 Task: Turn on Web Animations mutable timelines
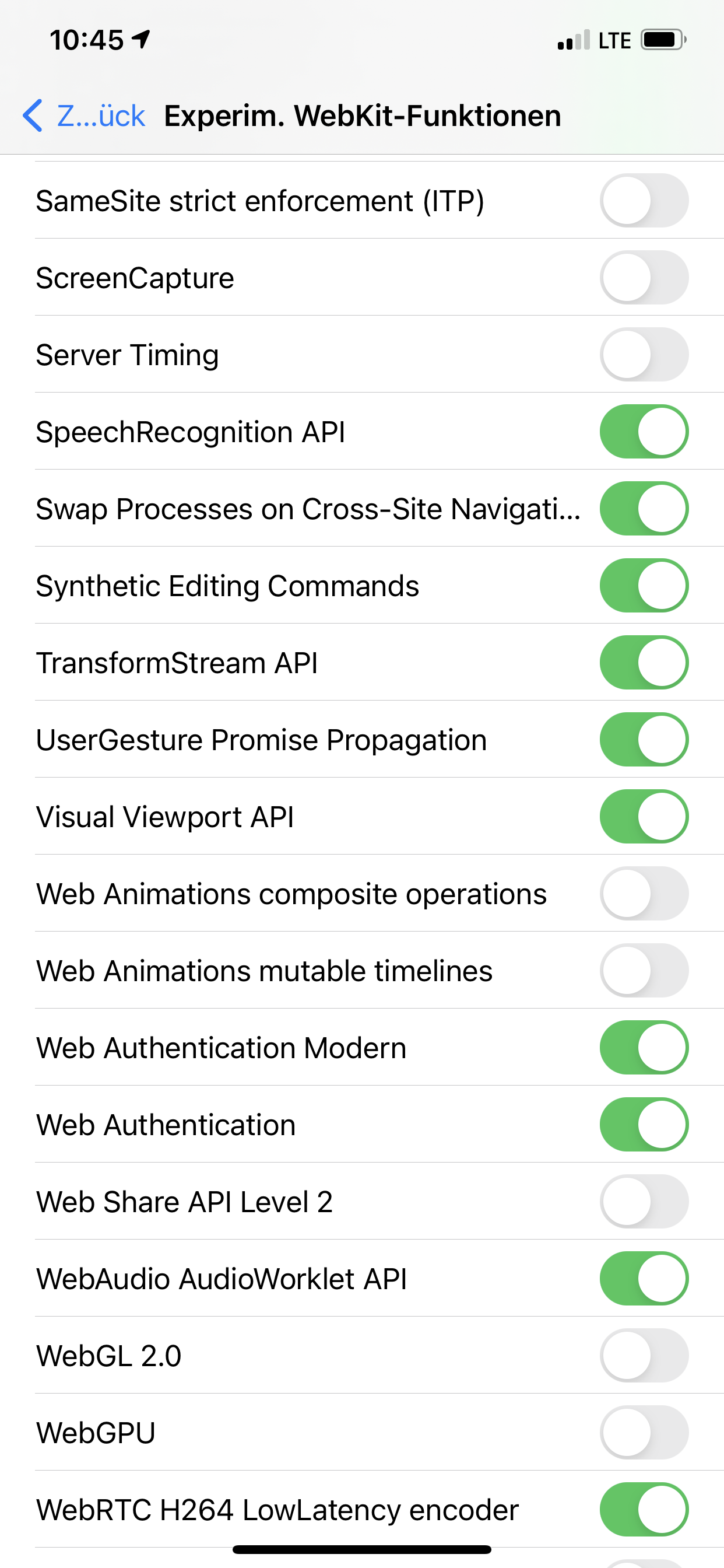(x=644, y=971)
